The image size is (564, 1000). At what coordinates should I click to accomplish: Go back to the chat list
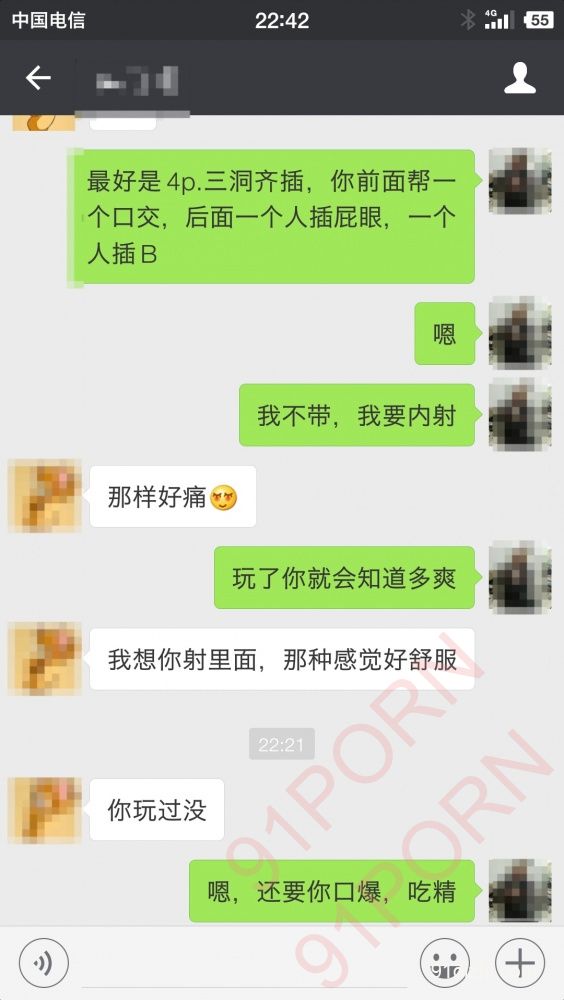(x=38, y=78)
